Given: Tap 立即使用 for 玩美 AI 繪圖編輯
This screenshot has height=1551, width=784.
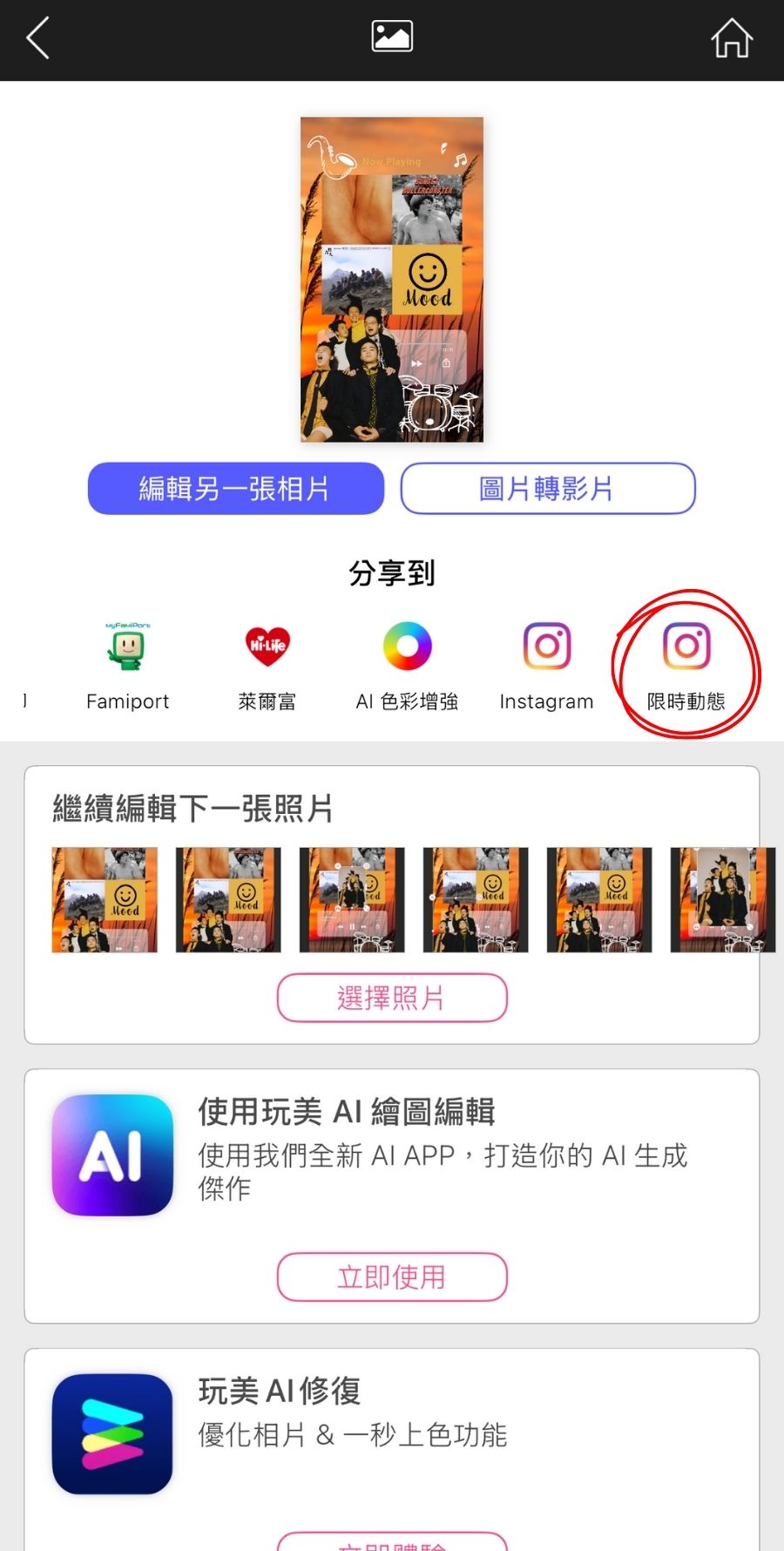Looking at the screenshot, I should point(392,1277).
